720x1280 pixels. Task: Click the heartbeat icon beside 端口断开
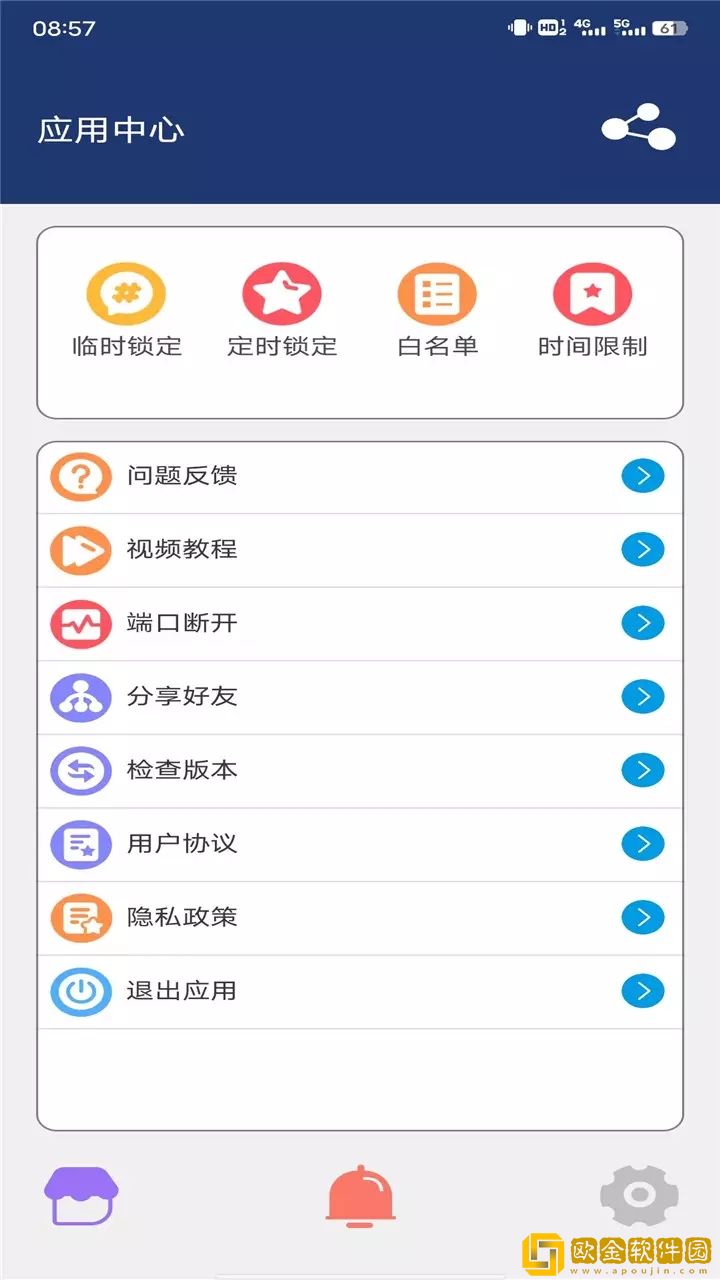point(80,623)
